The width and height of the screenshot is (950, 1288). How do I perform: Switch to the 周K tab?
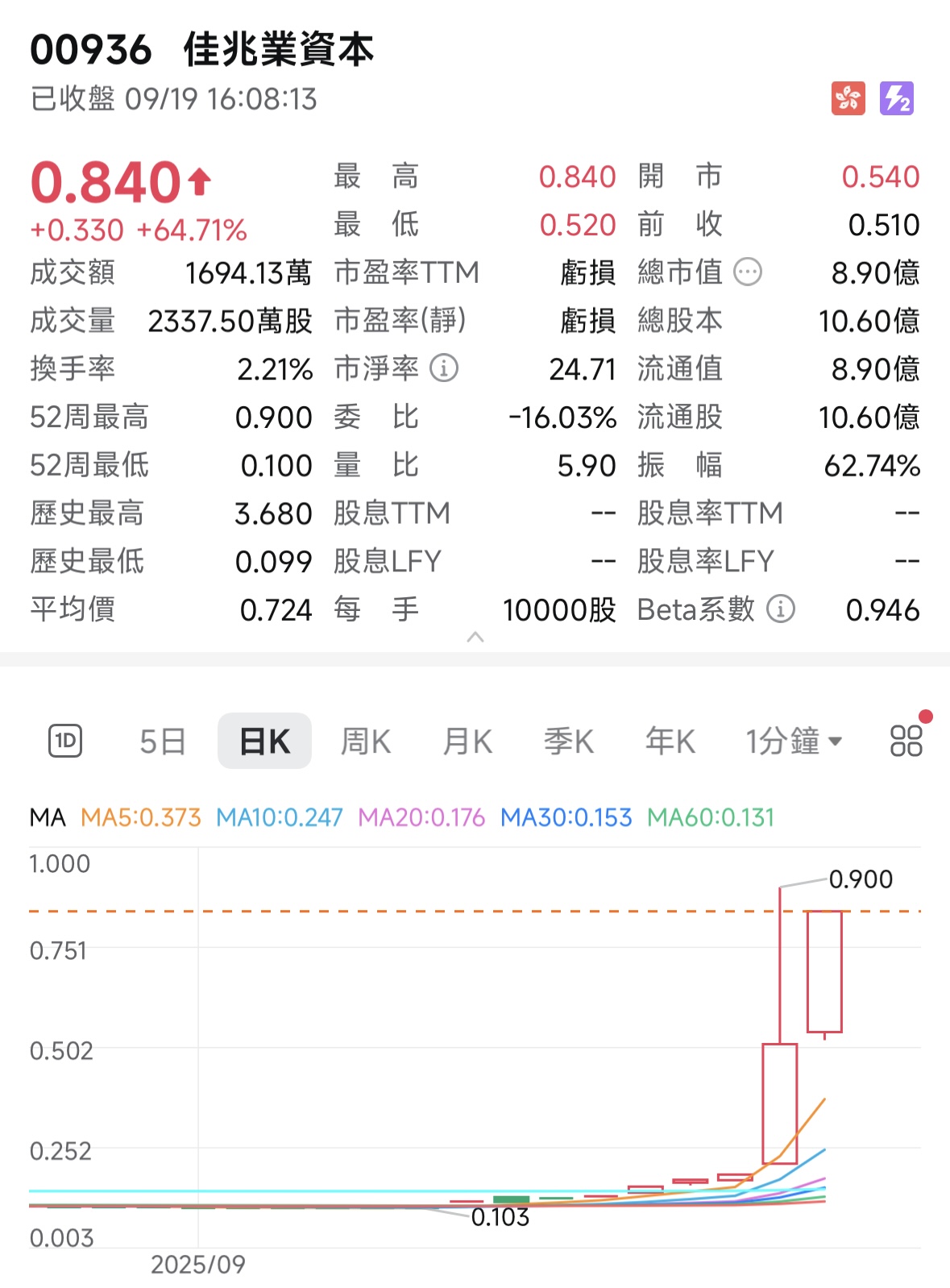(365, 740)
